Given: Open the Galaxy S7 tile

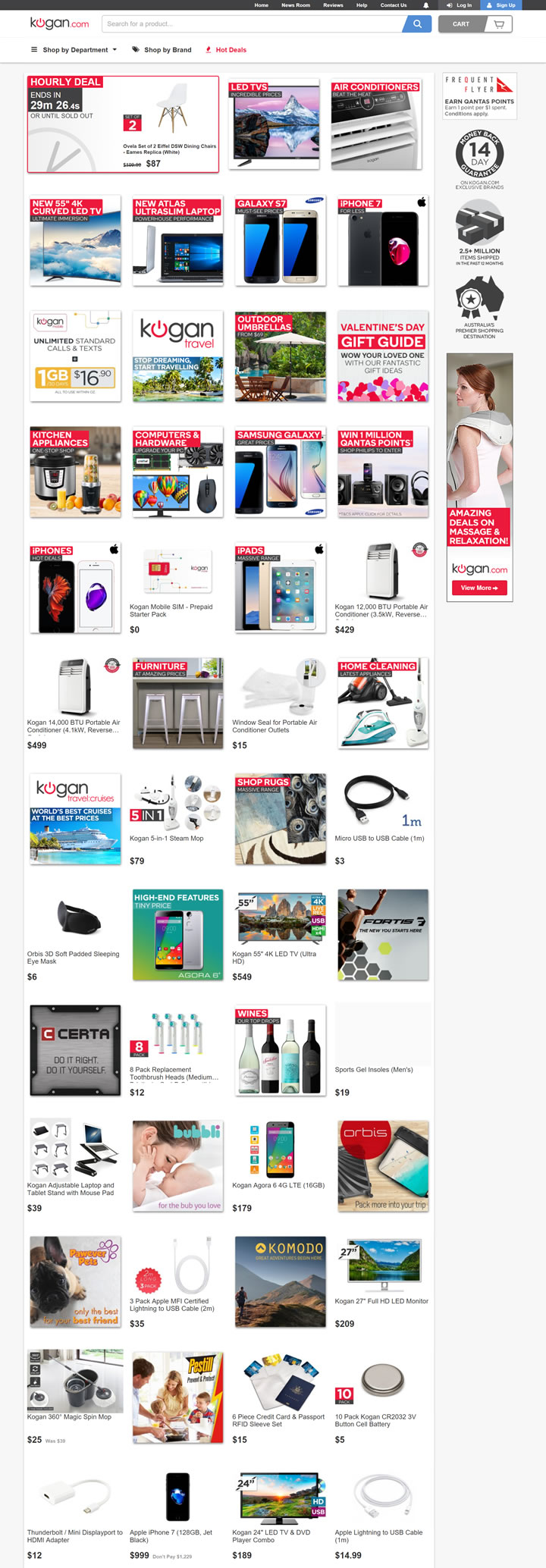Looking at the screenshot, I should (280, 240).
